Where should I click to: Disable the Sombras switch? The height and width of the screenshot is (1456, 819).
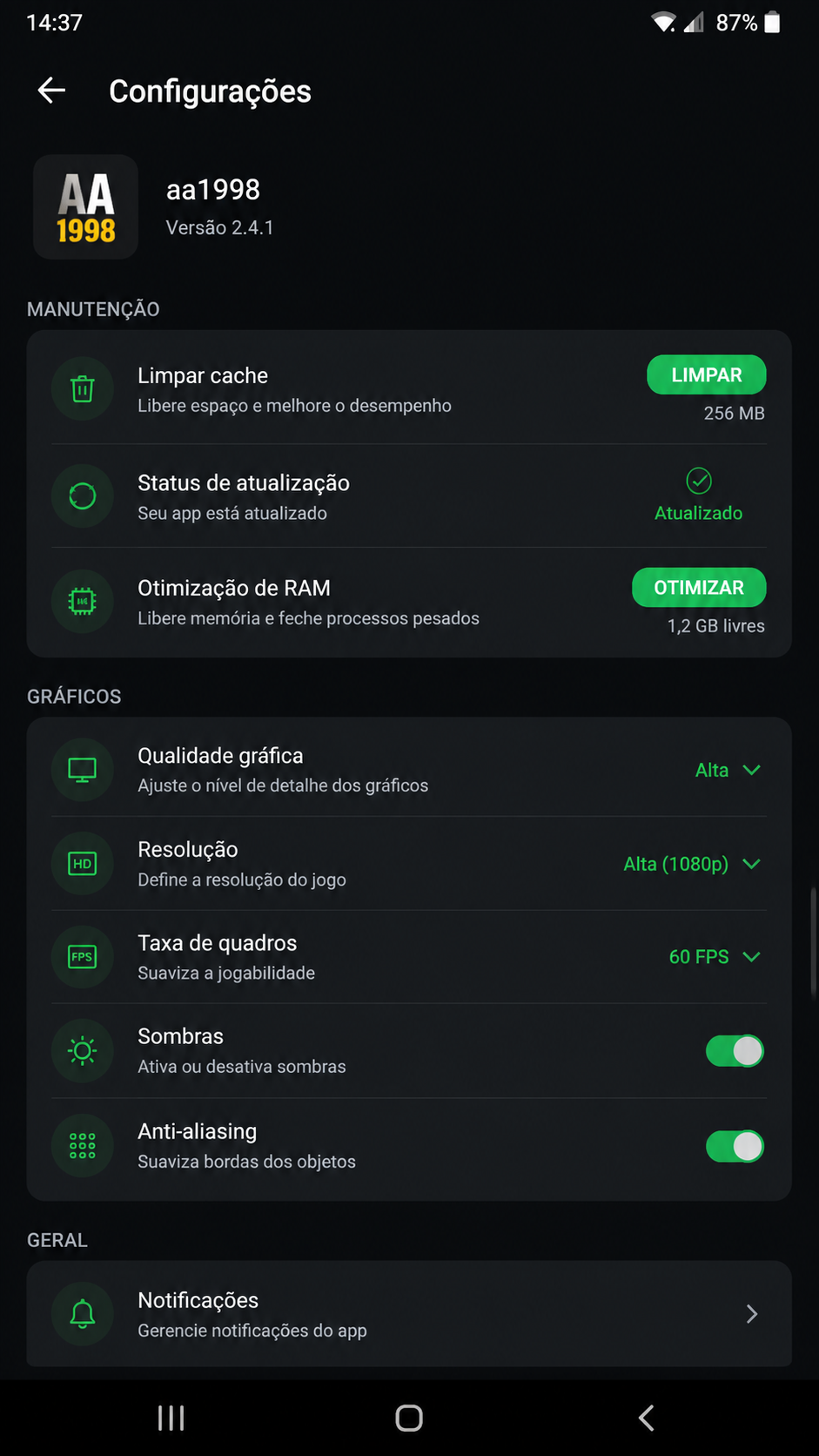click(x=735, y=1051)
